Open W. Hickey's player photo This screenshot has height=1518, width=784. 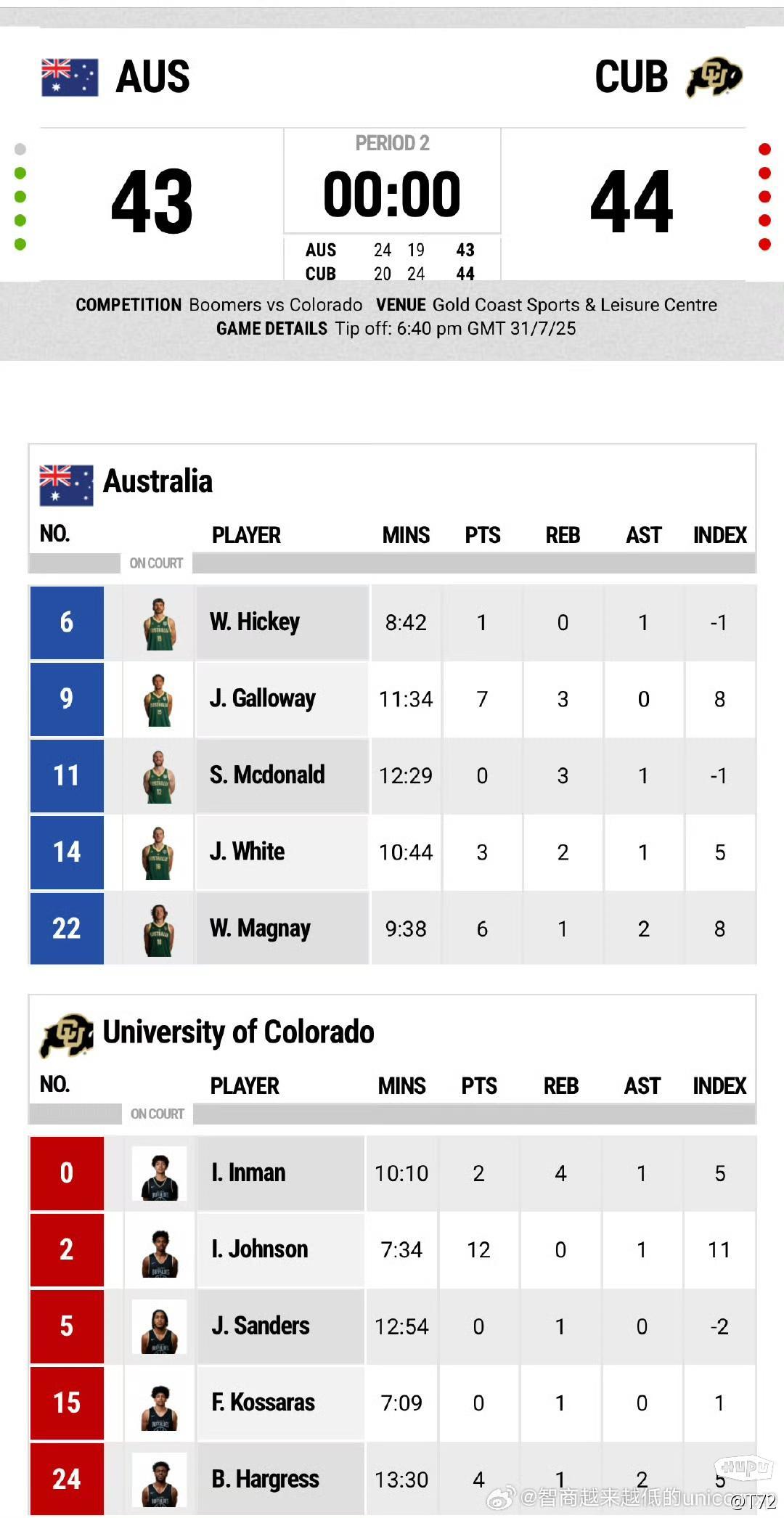point(159,621)
